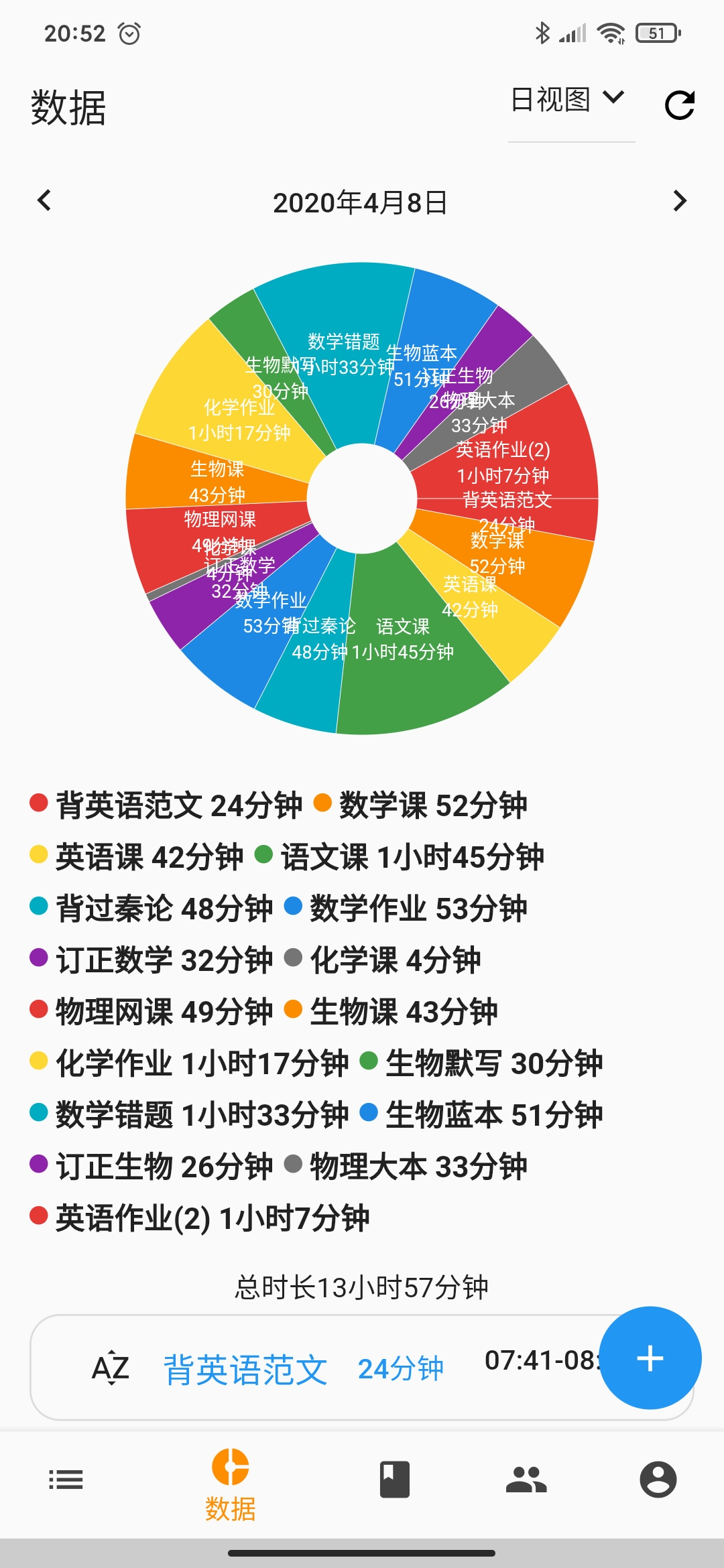Select the 数据 tab
The image size is (724, 1568).
coord(230,1482)
